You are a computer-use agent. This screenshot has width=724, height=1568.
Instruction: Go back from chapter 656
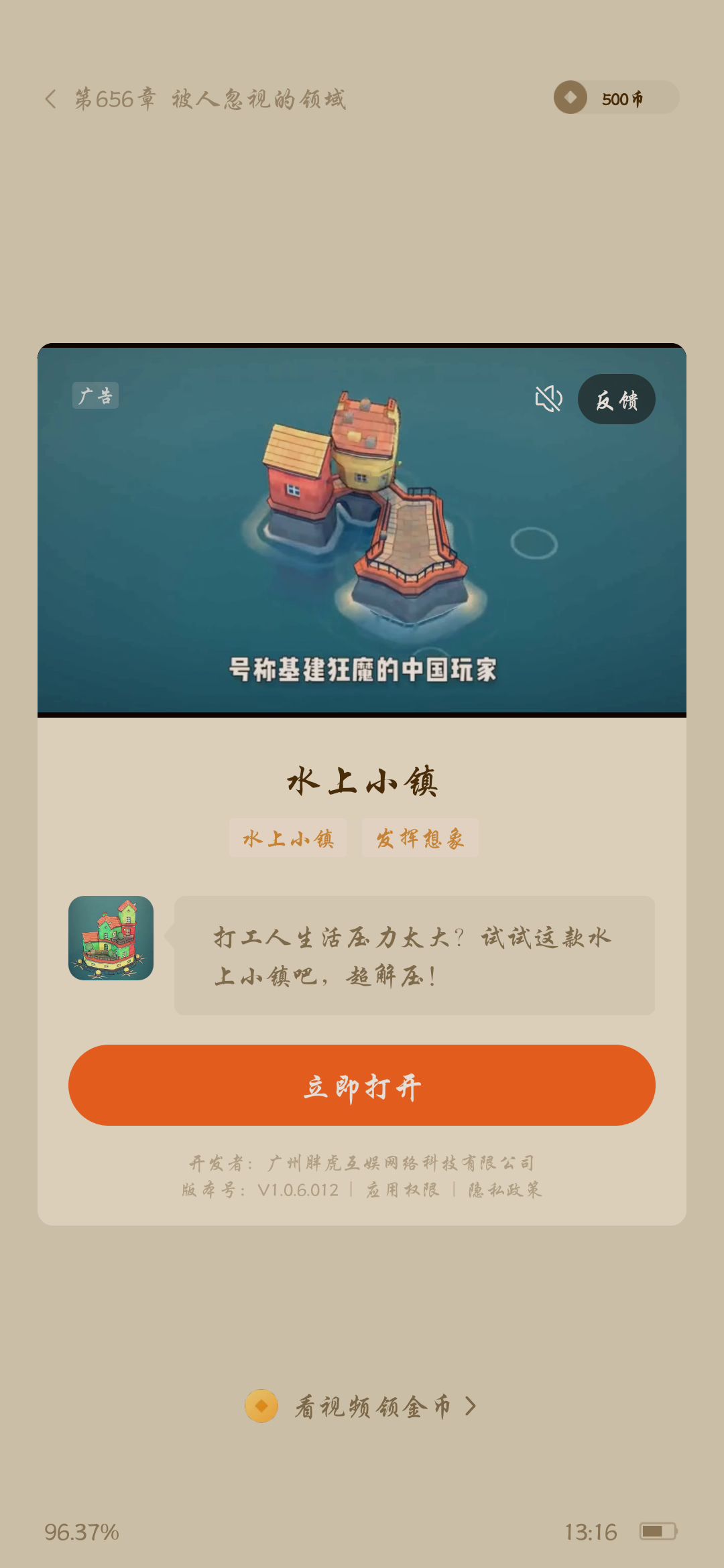(x=51, y=99)
